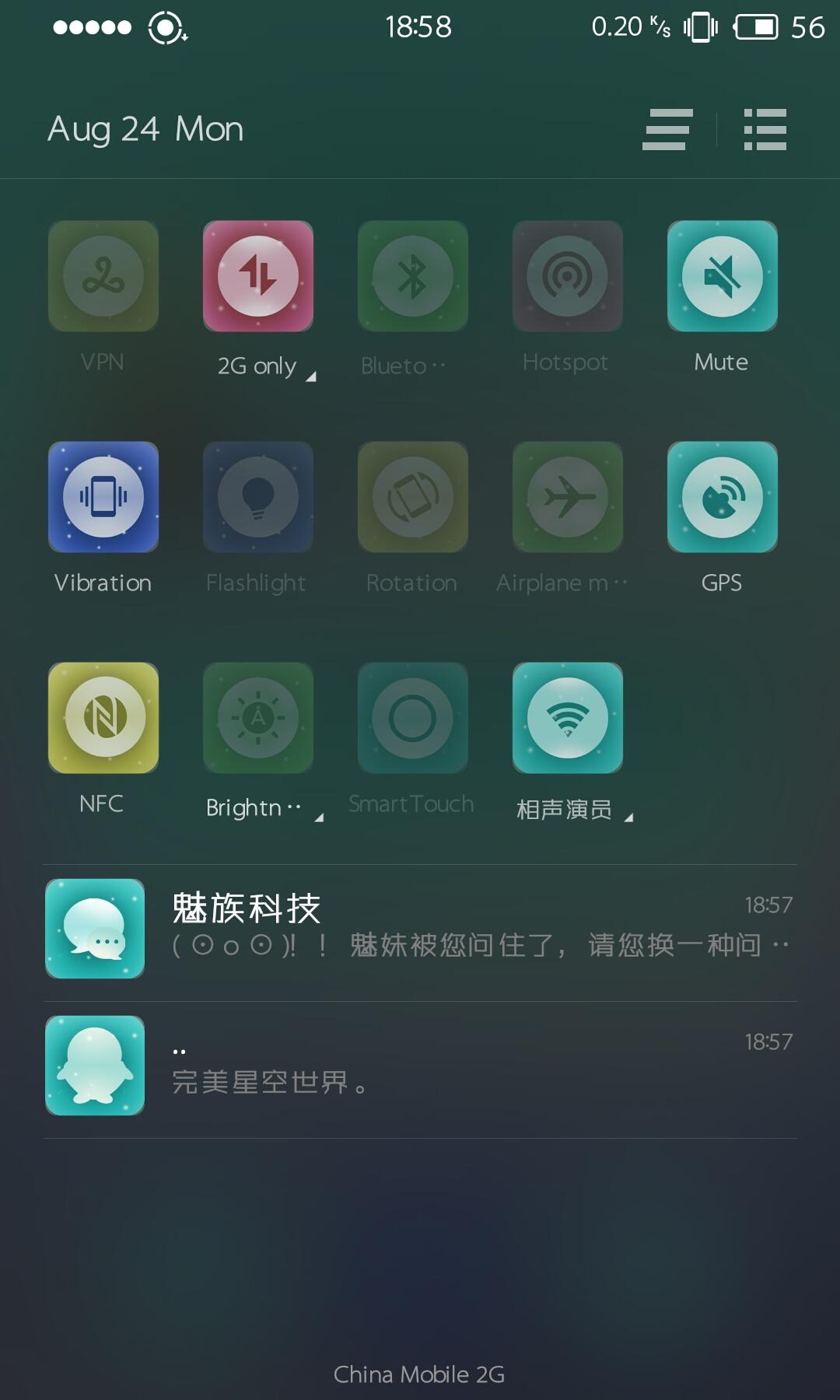This screenshot has height=1400, width=840.
Task: Enable SmartTouch
Action: [x=412, y=718]
